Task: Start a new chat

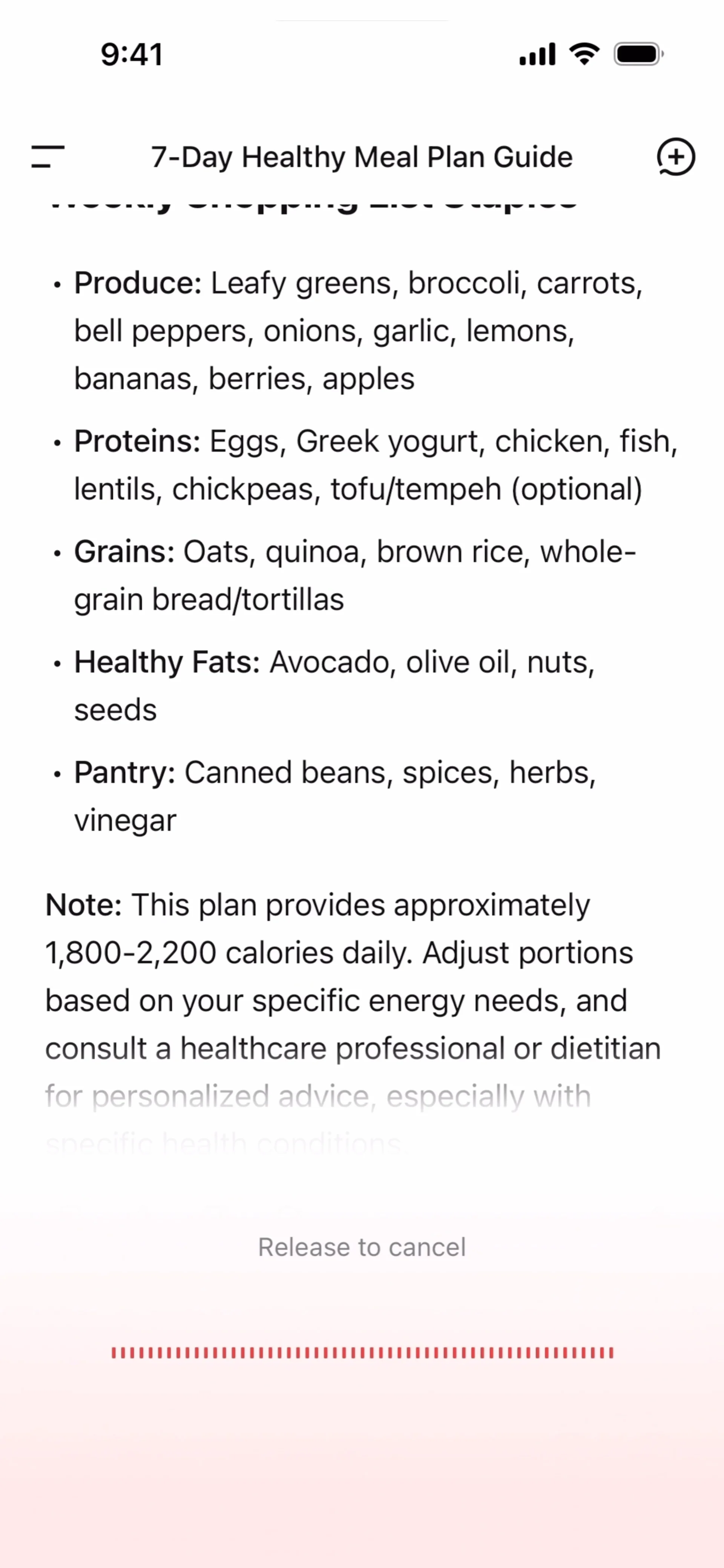Action: [x=675, y=156]
